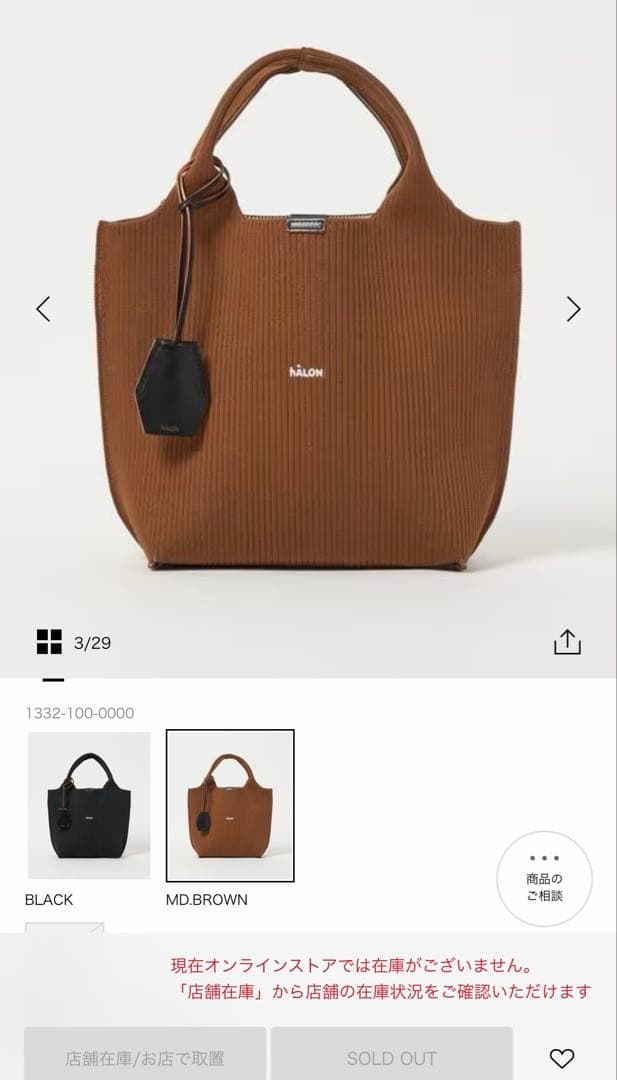Viewport: 617px width, 1080px height.
Task: Add this bag to favorites
Action: (x=562, y=1058)
